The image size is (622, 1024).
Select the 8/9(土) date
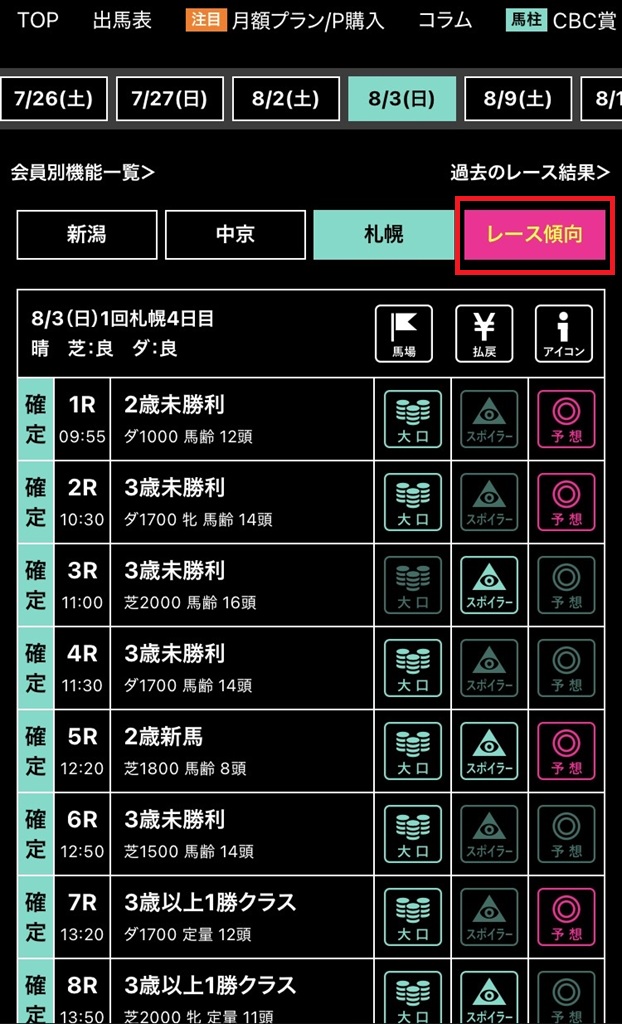coord(517,98)
